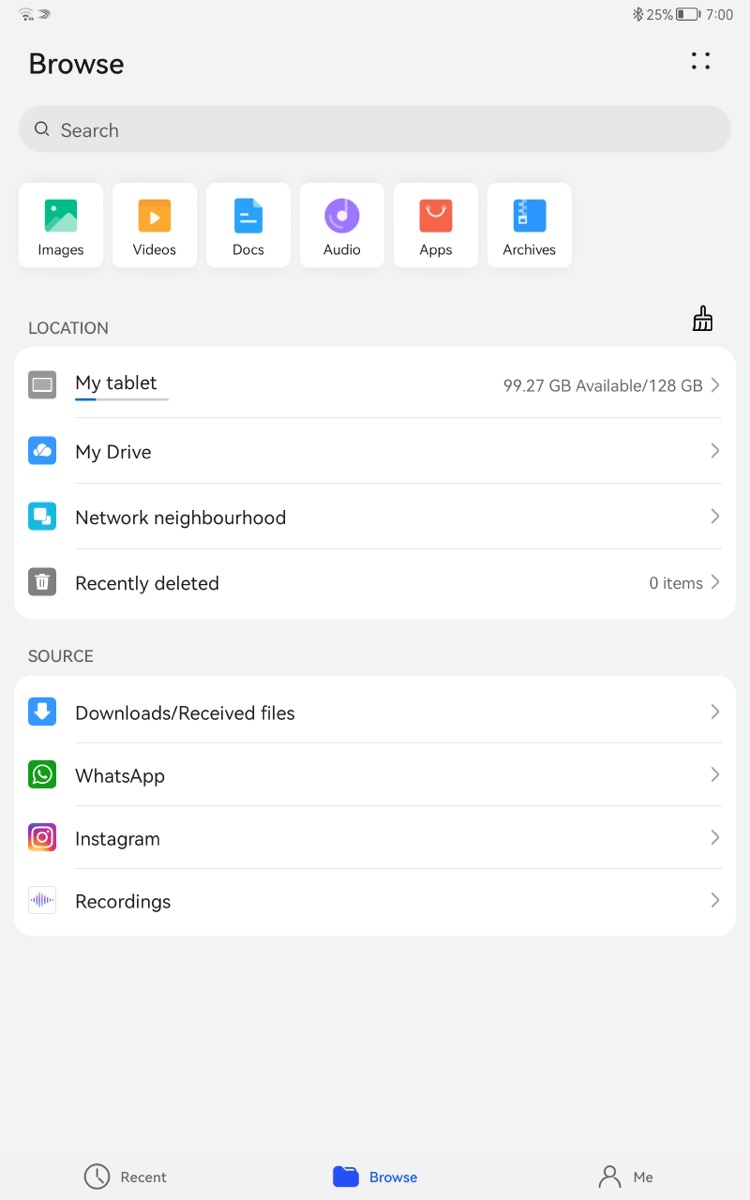Open Downloads/Received files

375,712
